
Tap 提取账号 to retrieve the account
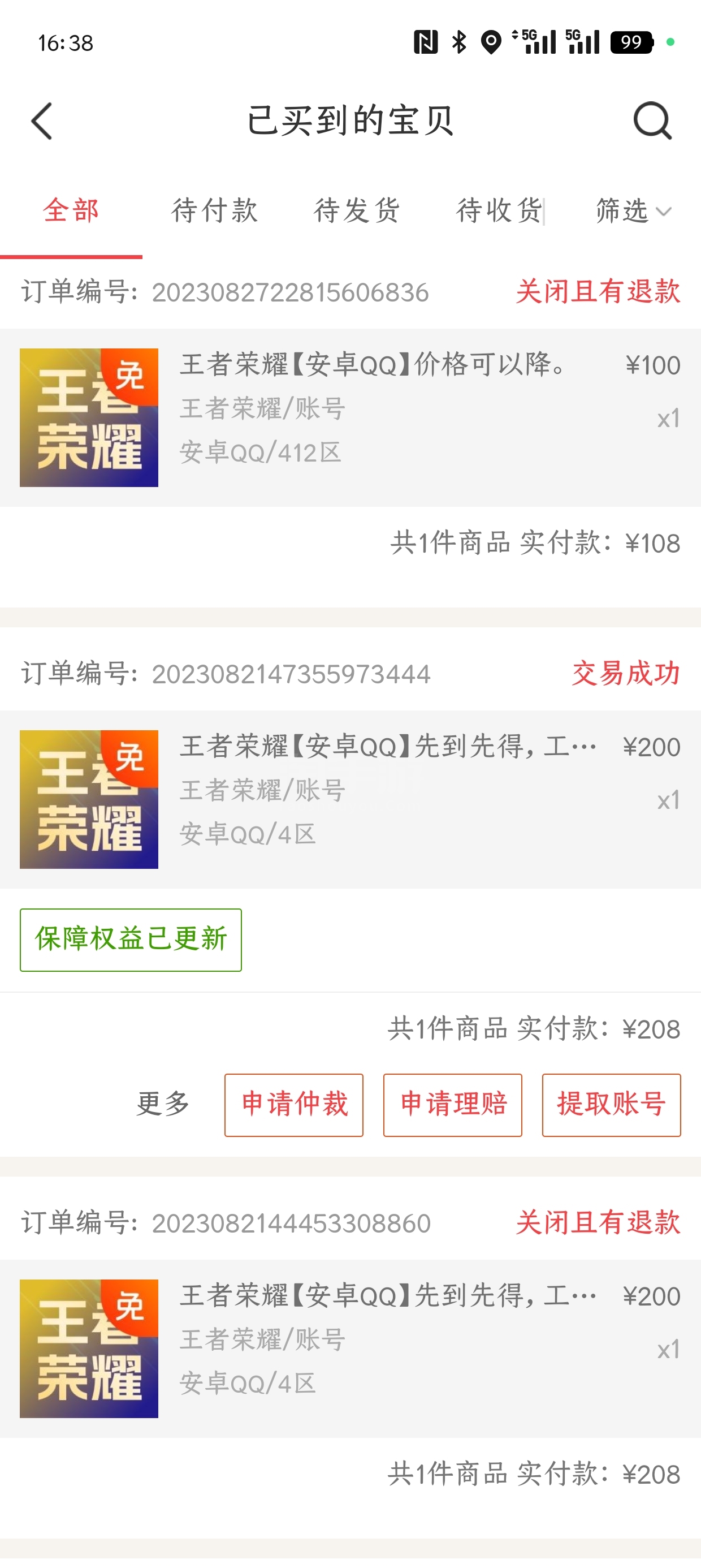(611, 1105)
